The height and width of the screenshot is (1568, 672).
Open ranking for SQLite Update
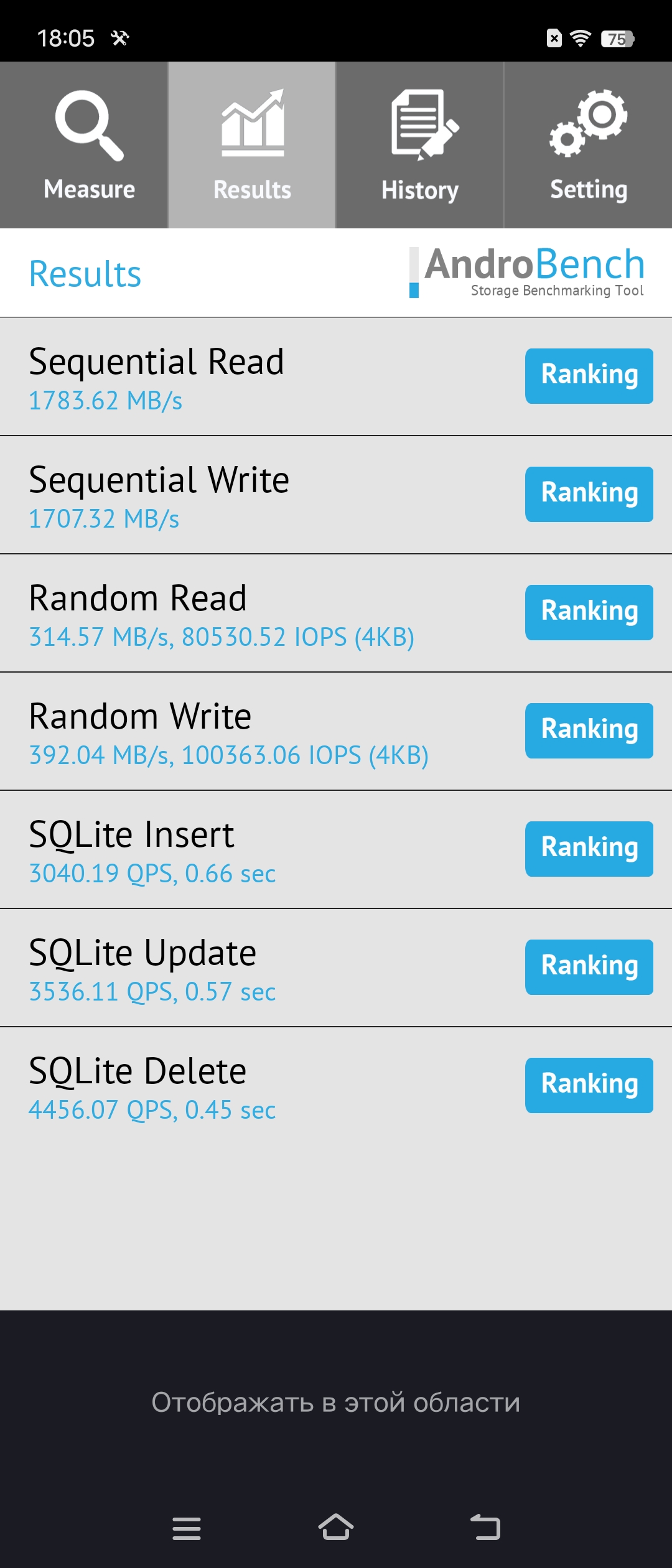click(589, 967)
